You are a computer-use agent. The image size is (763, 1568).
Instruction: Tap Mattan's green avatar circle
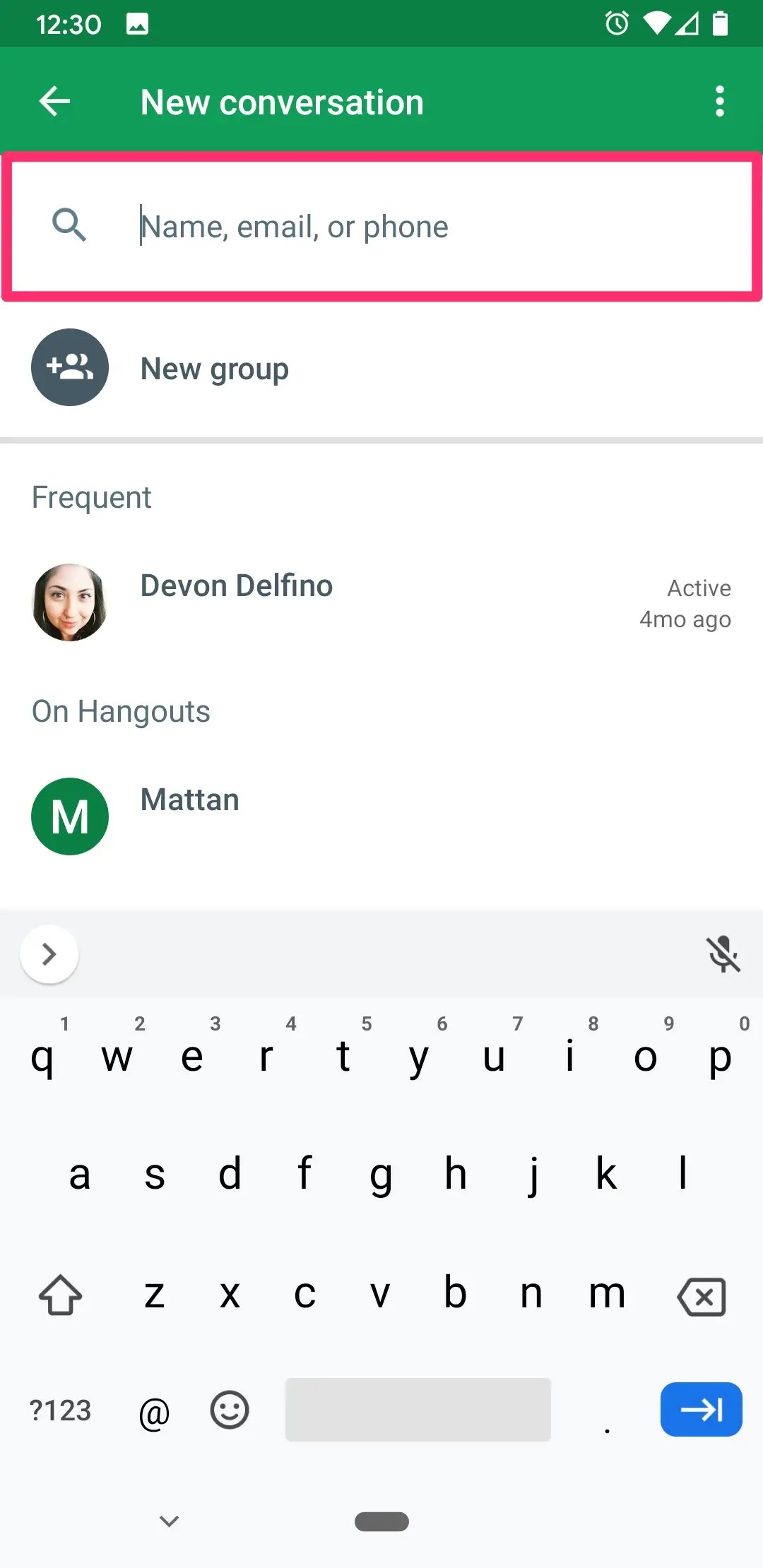(x=69, y=816)
